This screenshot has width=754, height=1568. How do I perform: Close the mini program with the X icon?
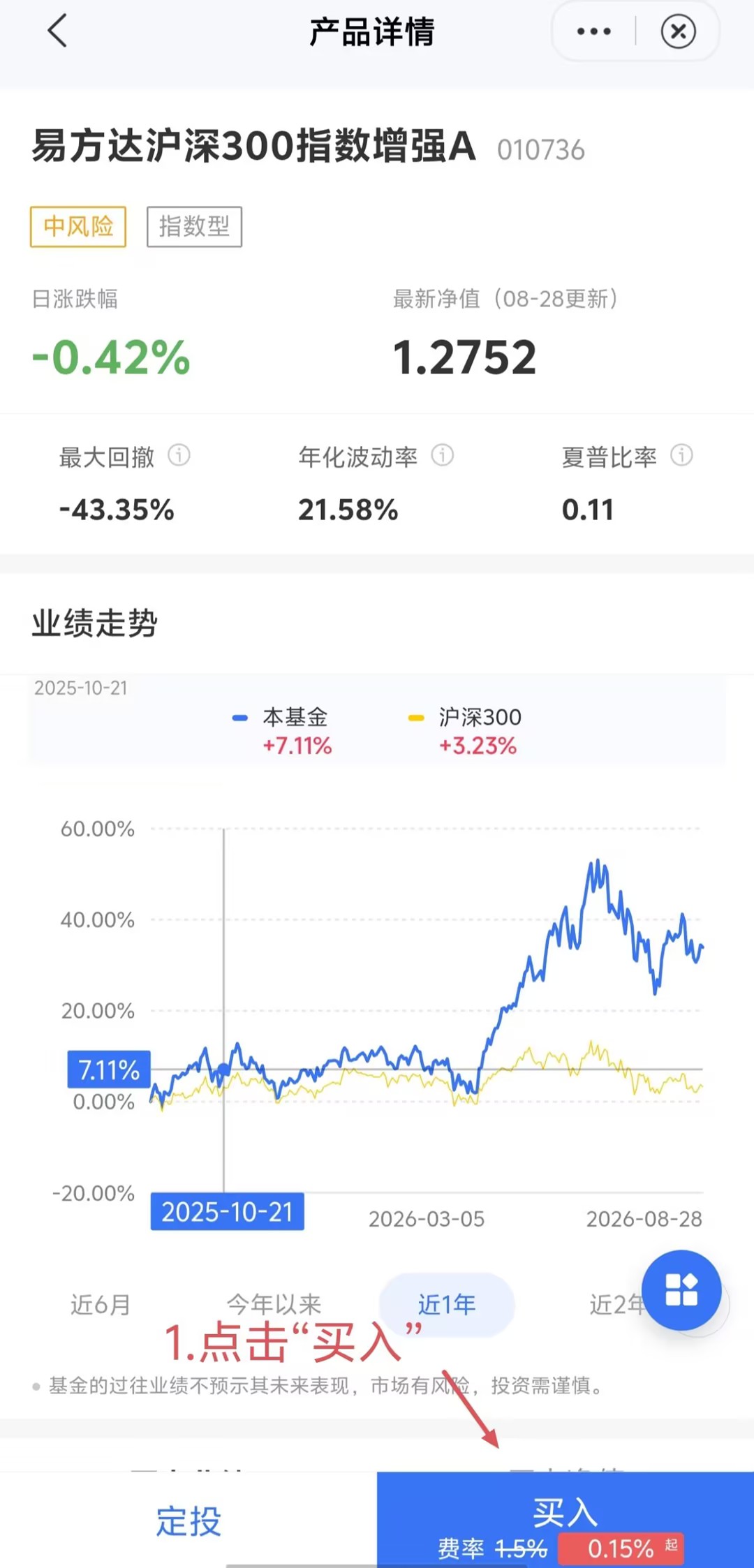coord(678,31)
